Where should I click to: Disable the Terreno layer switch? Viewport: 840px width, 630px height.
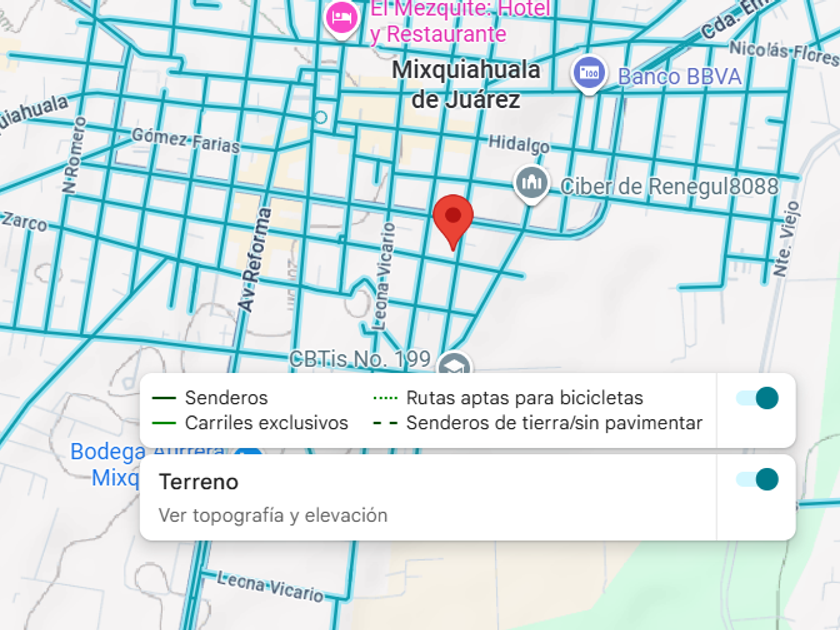click(757, 479)
